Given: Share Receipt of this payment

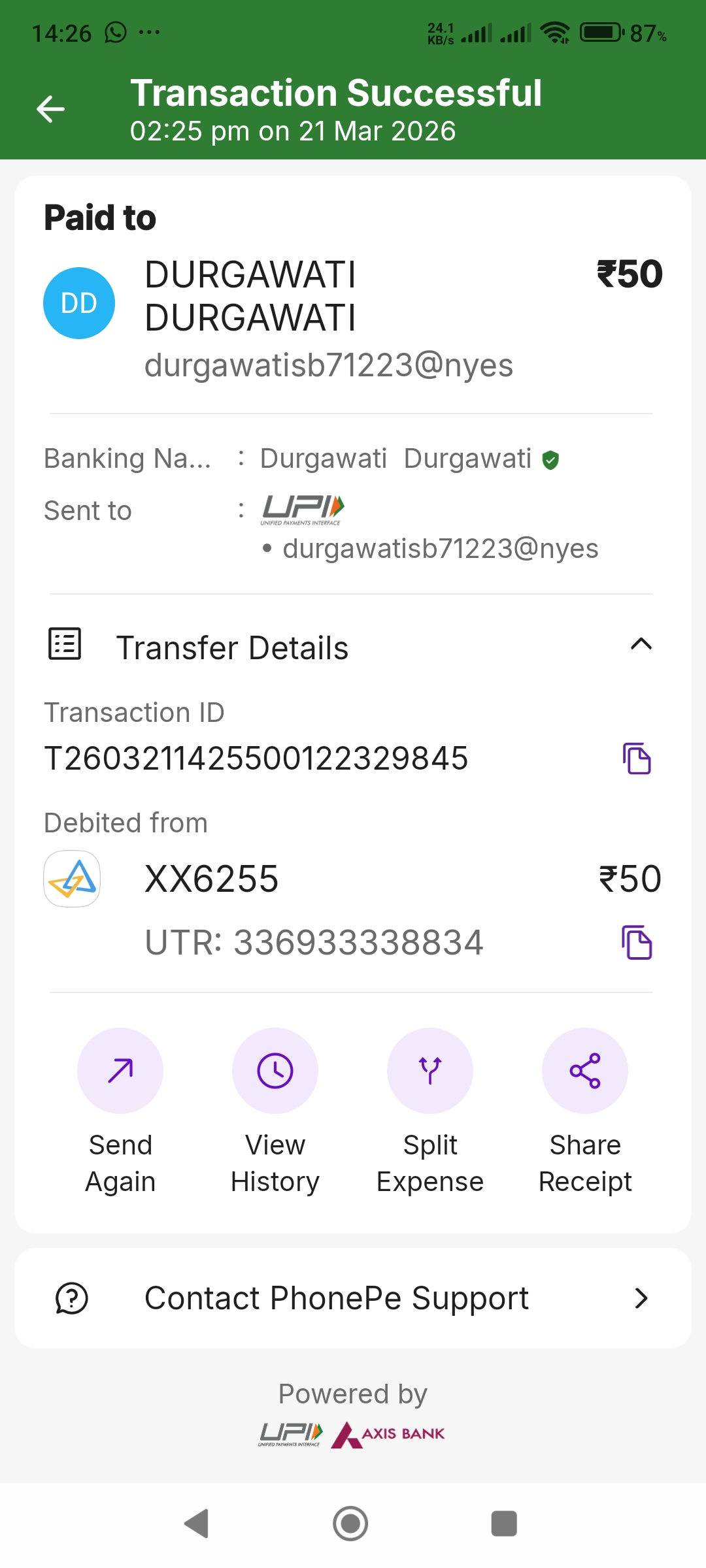Looking at the screenshot, I should coord(585,1071).
